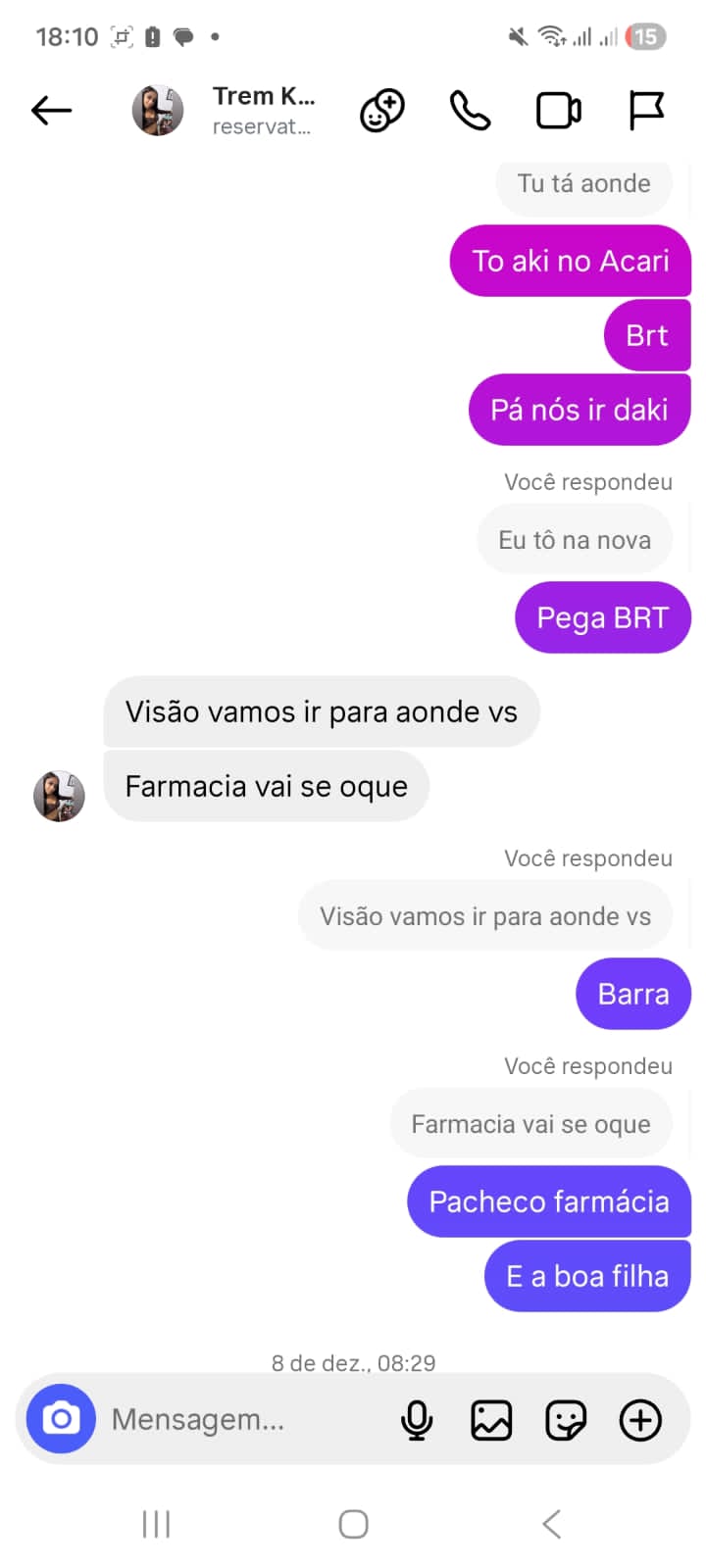Screen dimensions: 706x1568
Task: Open more options with the plus icon
Action: click(x=640, y=1420)
